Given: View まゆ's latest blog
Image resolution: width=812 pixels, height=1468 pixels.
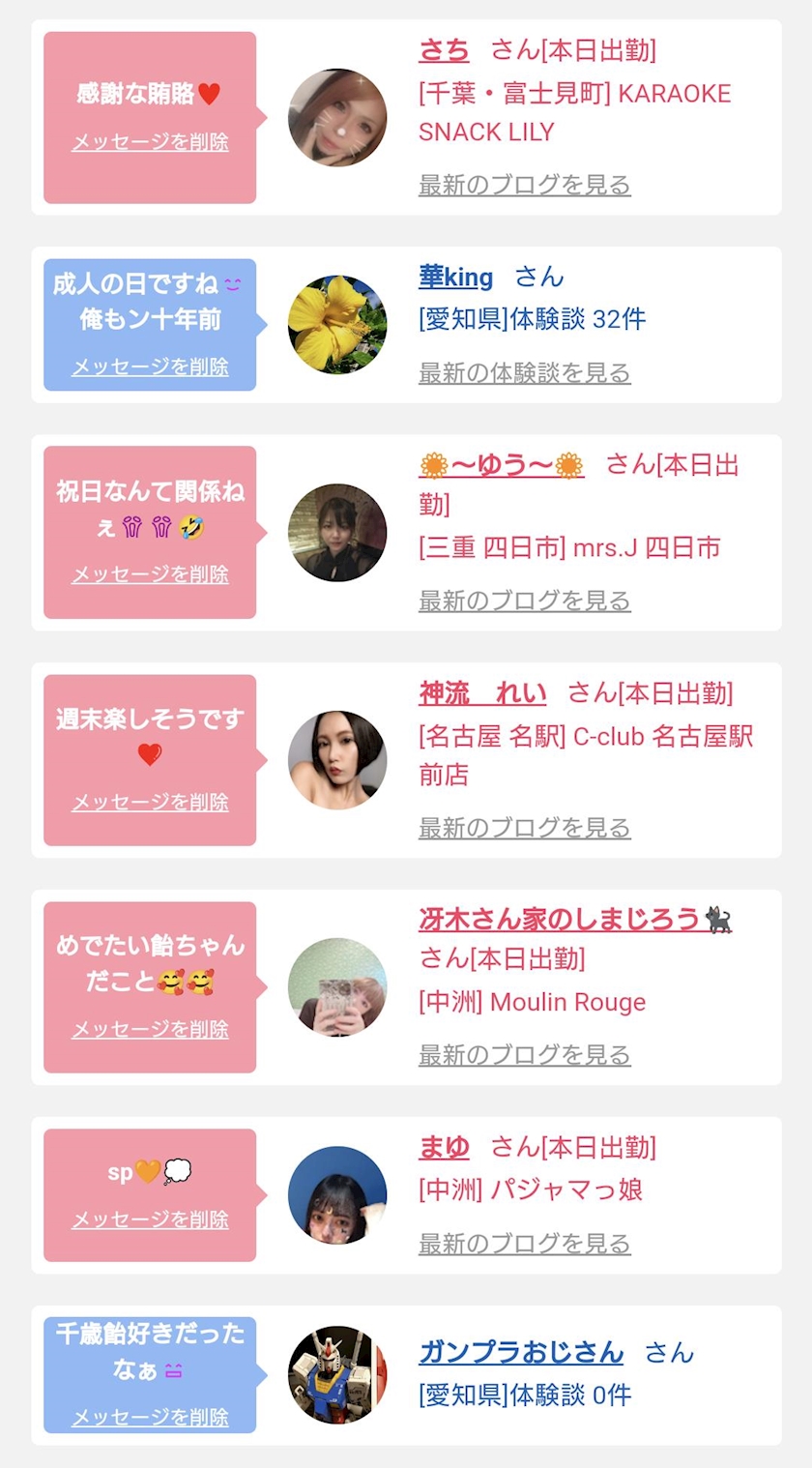Looking at the screenshot, I should [x=524, y=1244].
